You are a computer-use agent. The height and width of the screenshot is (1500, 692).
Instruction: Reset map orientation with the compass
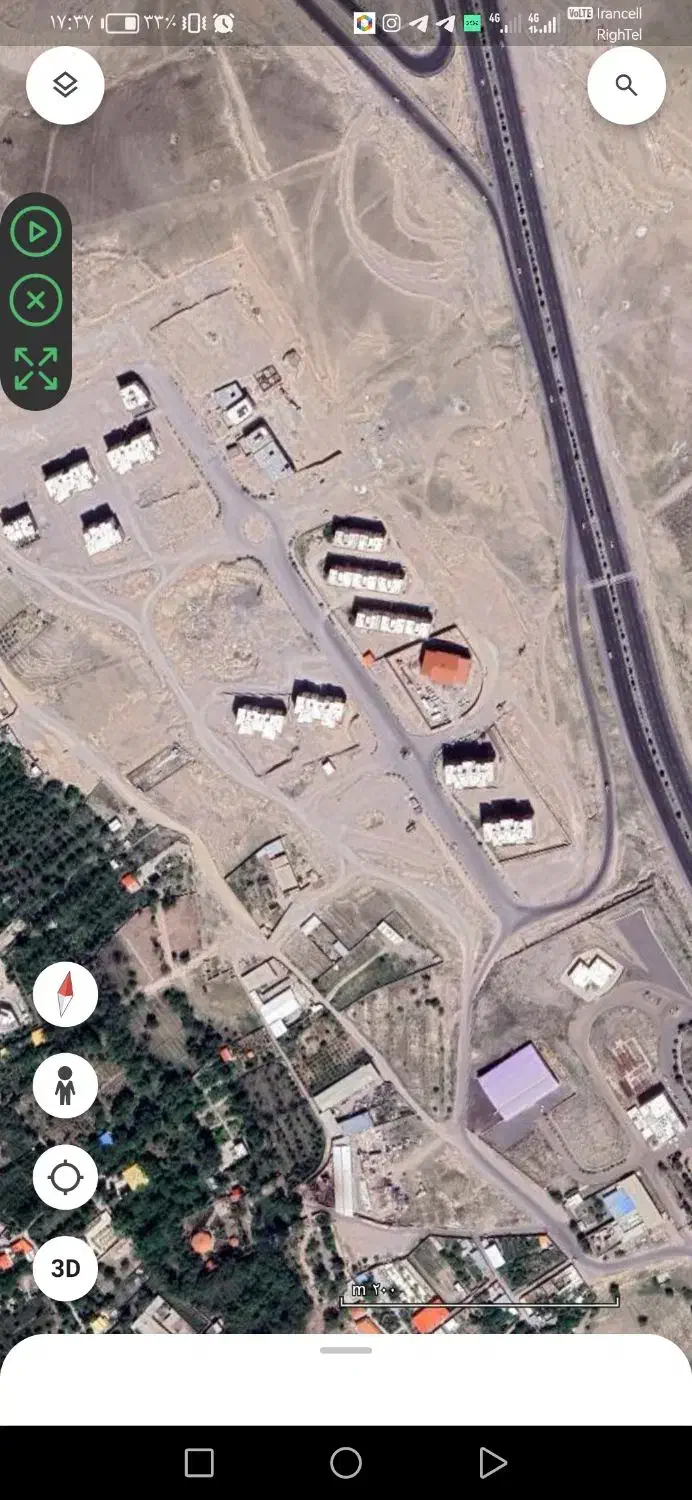pos(65,995)
